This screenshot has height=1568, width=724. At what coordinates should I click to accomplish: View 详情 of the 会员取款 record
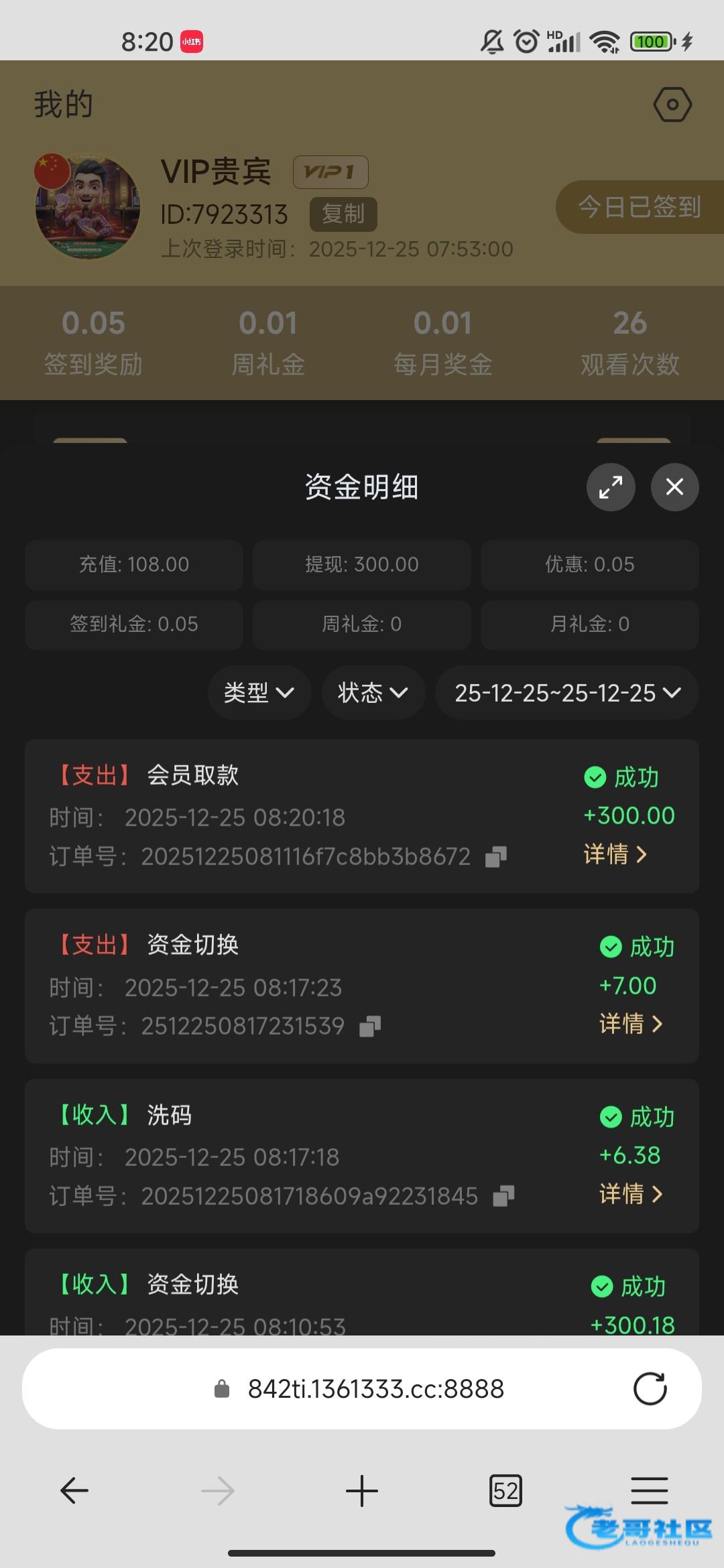click(x=615, y=854)
